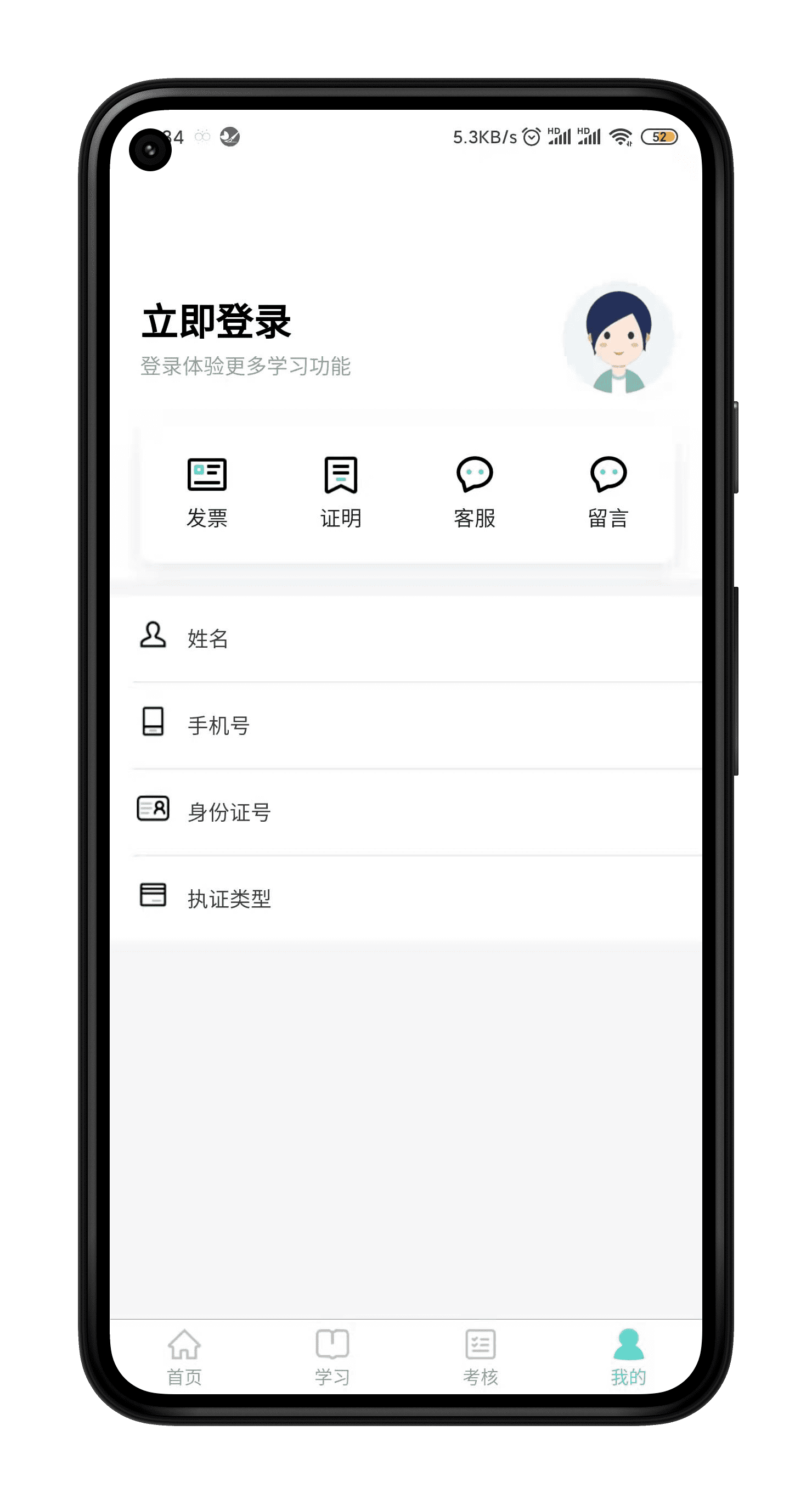Select the 手机号 row
The width and height of the screenshot is (812, 1504).
point(405,725)
